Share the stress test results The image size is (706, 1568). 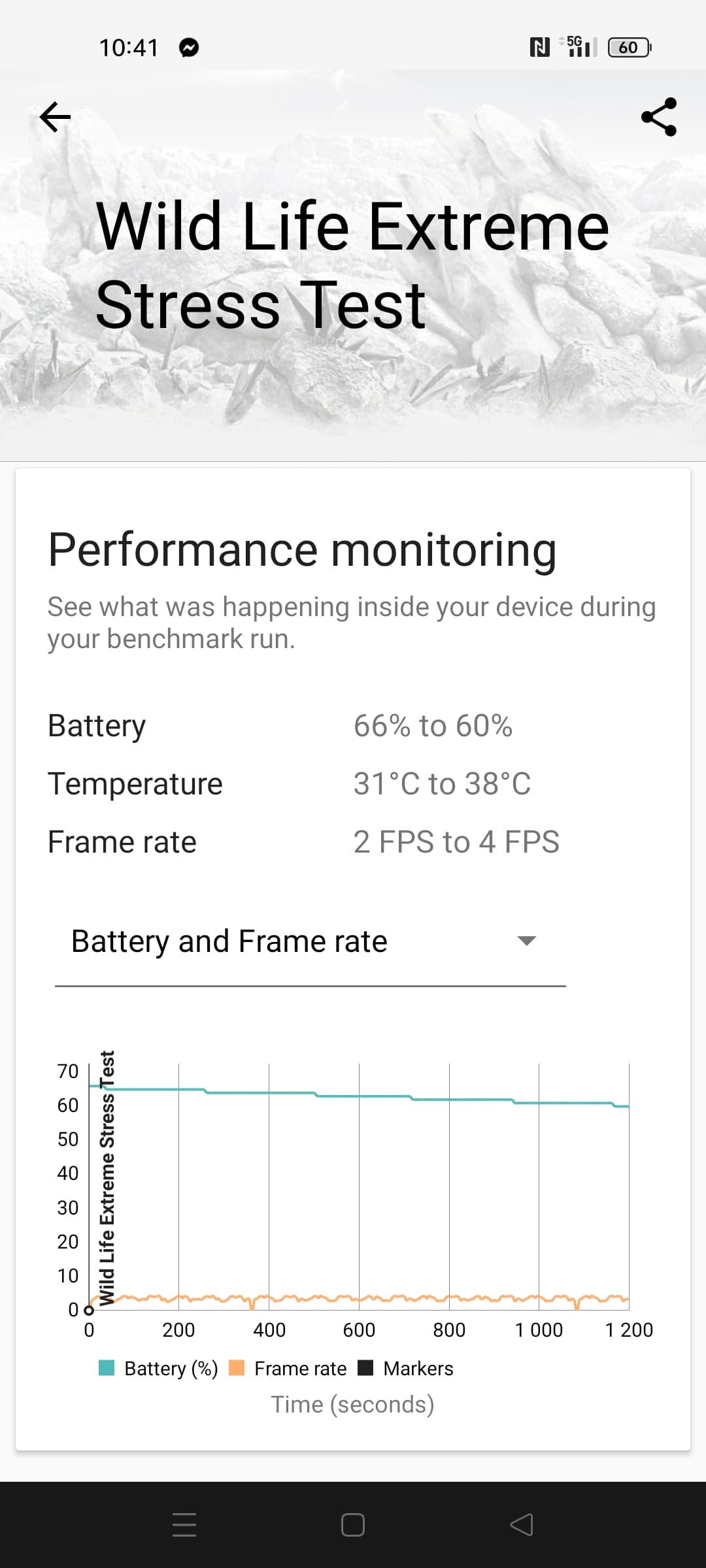(659, 117)
